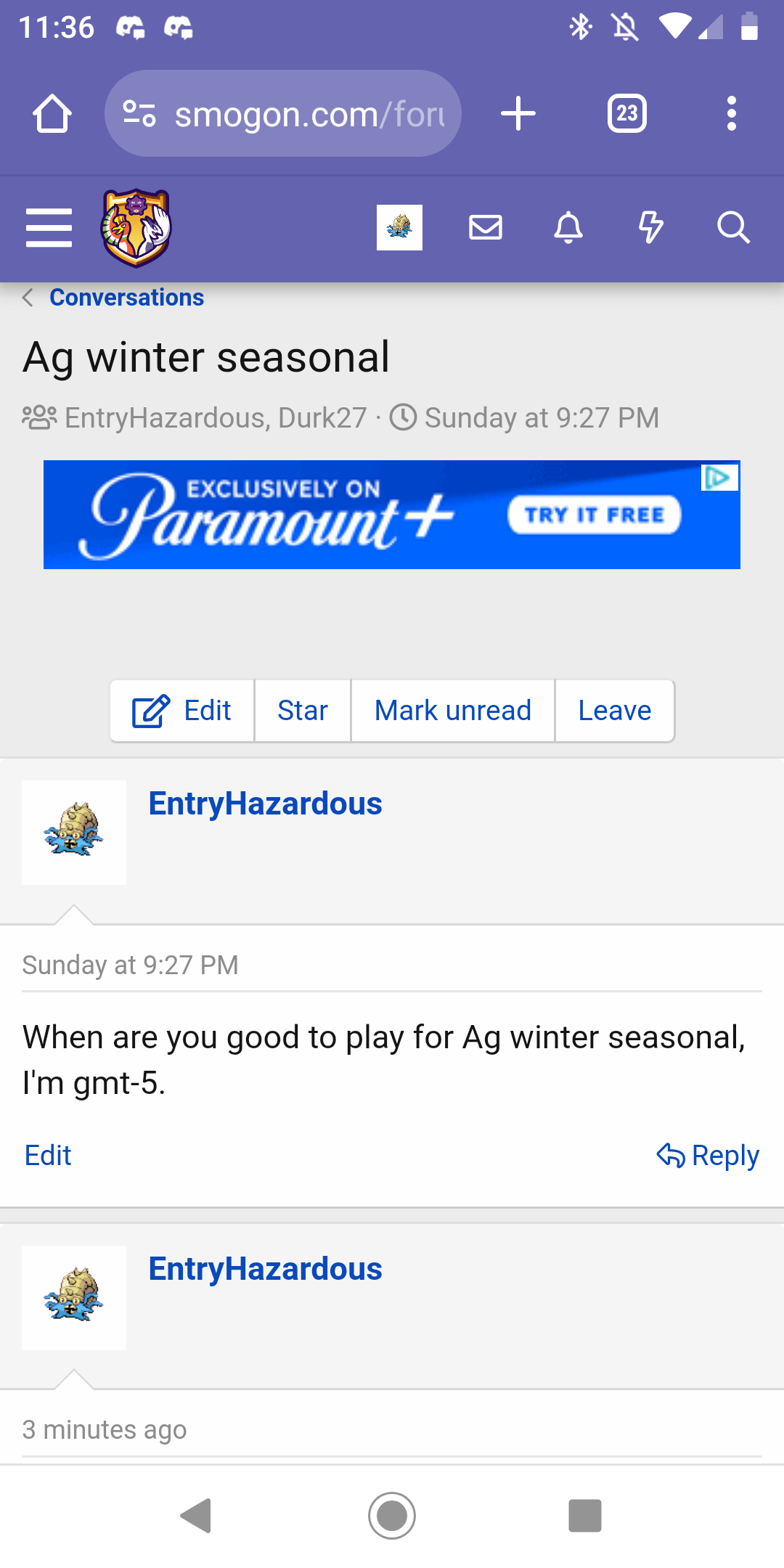Open the forum hamburger menu
This screenshot has width=784, height=1568.
[49, 228]
